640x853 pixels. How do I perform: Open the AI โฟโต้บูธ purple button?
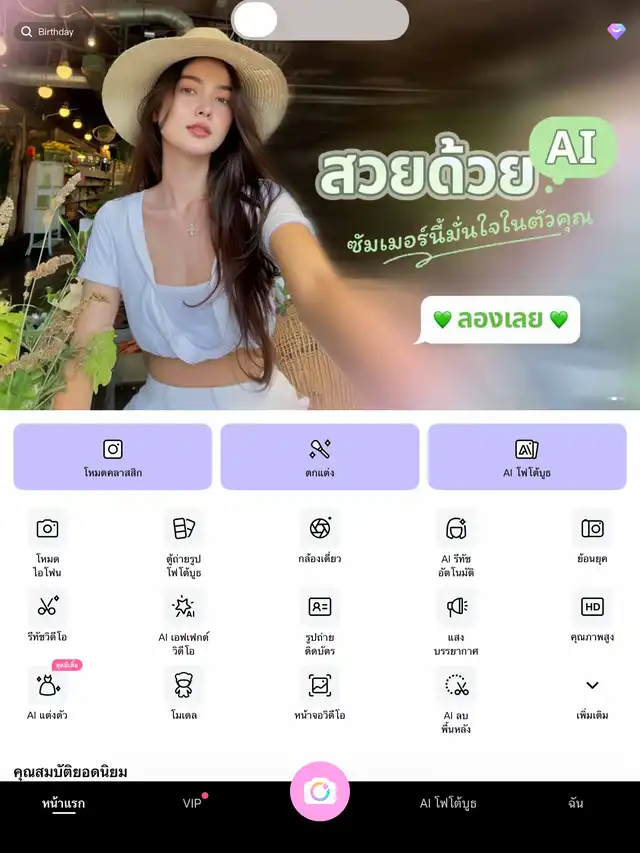[527, 456]
